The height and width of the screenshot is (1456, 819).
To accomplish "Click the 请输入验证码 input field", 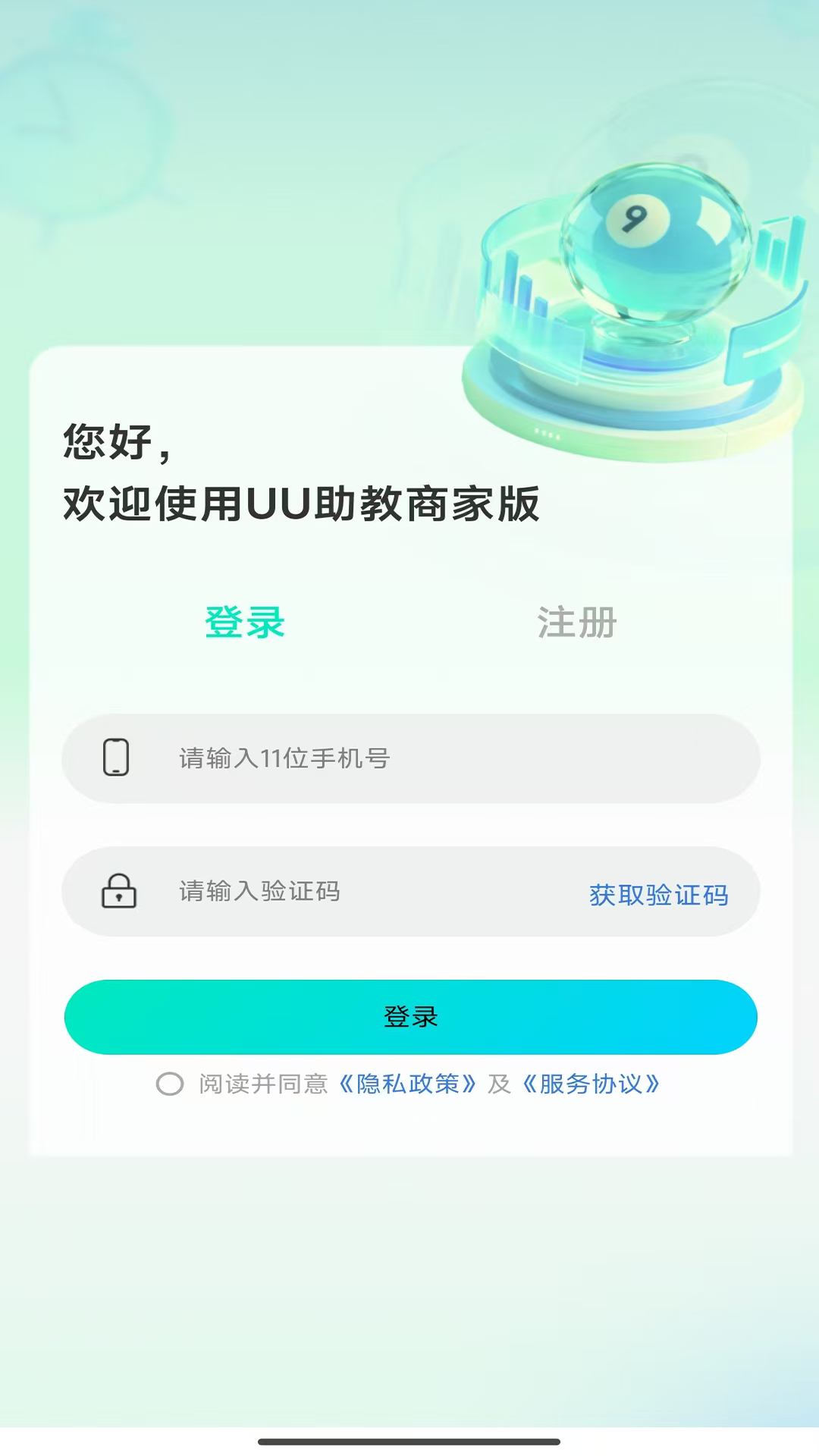I will coord(341,892).
